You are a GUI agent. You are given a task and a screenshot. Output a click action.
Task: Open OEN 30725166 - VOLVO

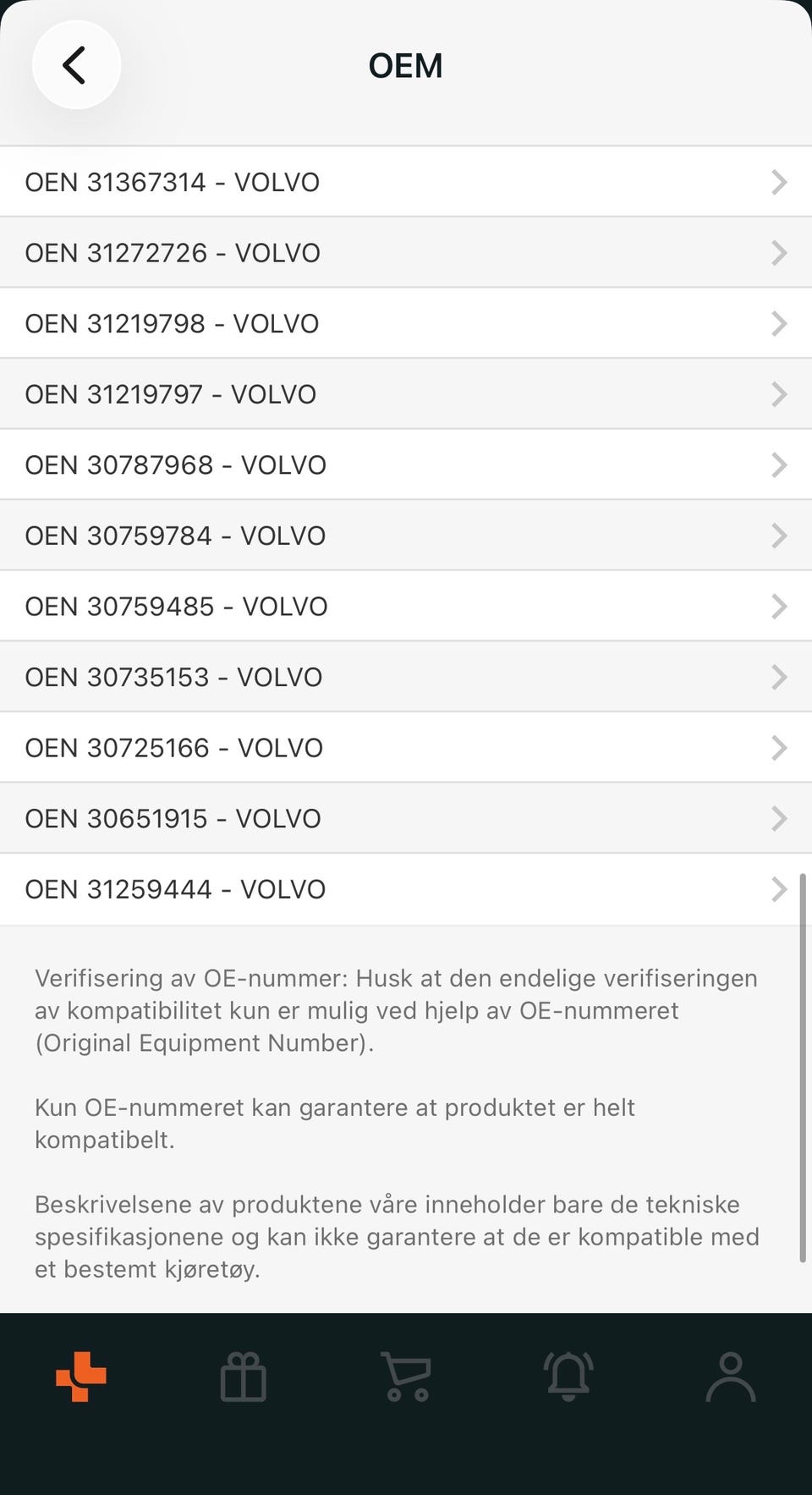406,748
